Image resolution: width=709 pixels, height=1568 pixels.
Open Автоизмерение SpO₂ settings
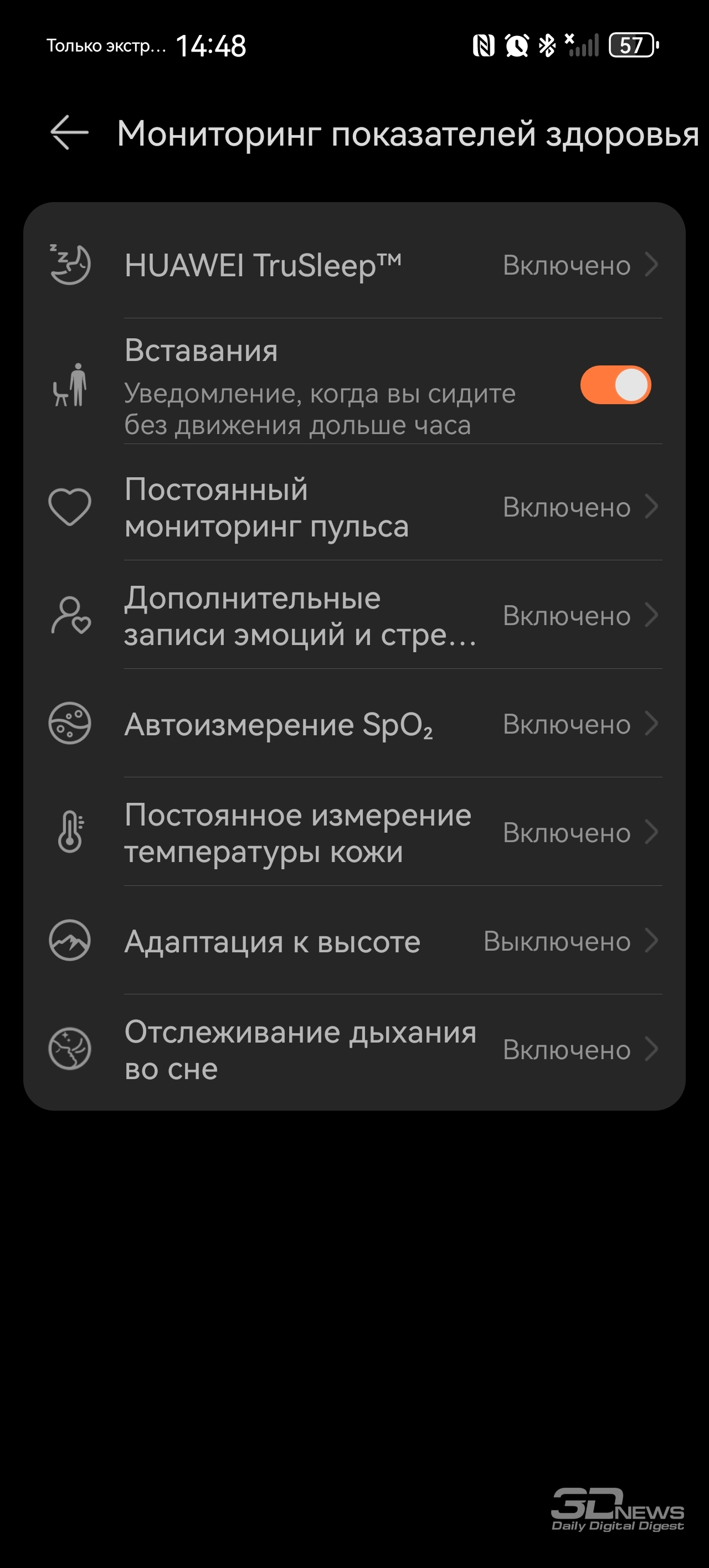point(353,724)
